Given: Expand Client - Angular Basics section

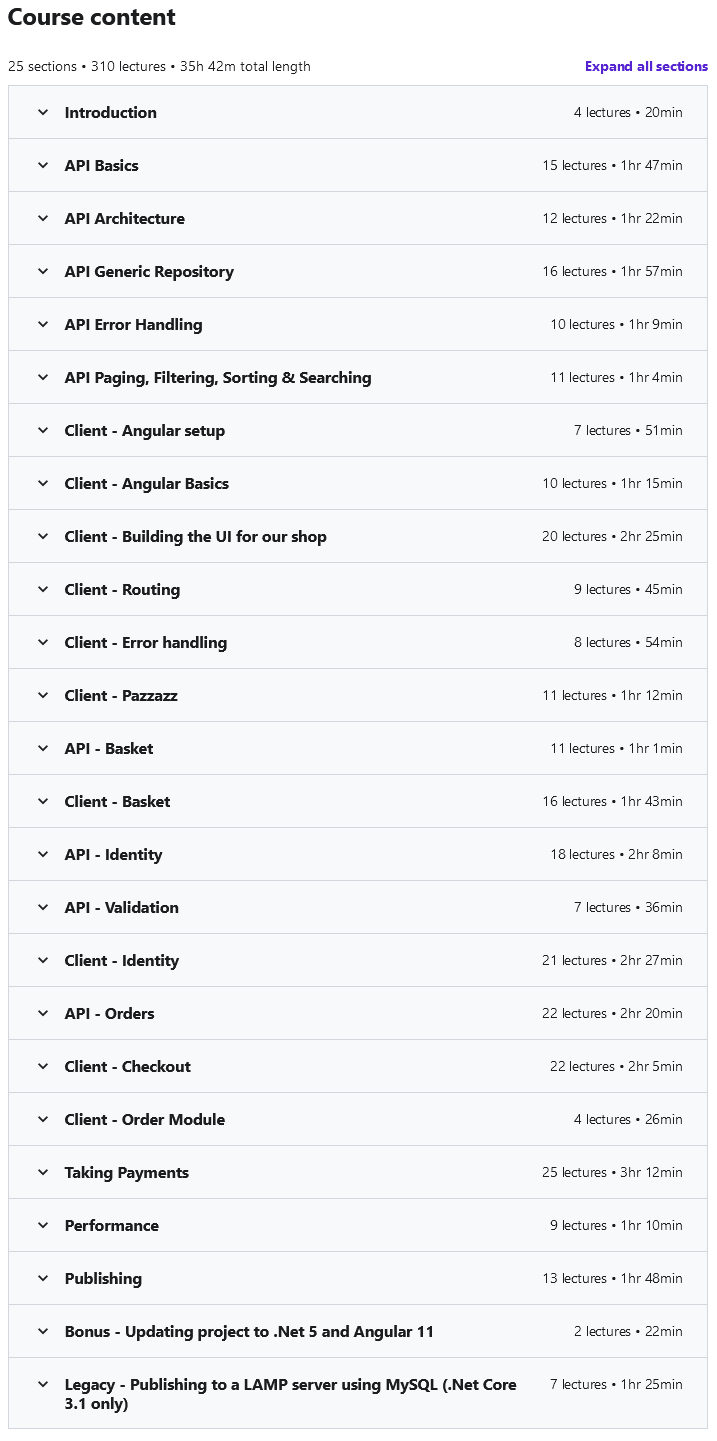Looking at the screenshot, I should [x=146, y=483].
